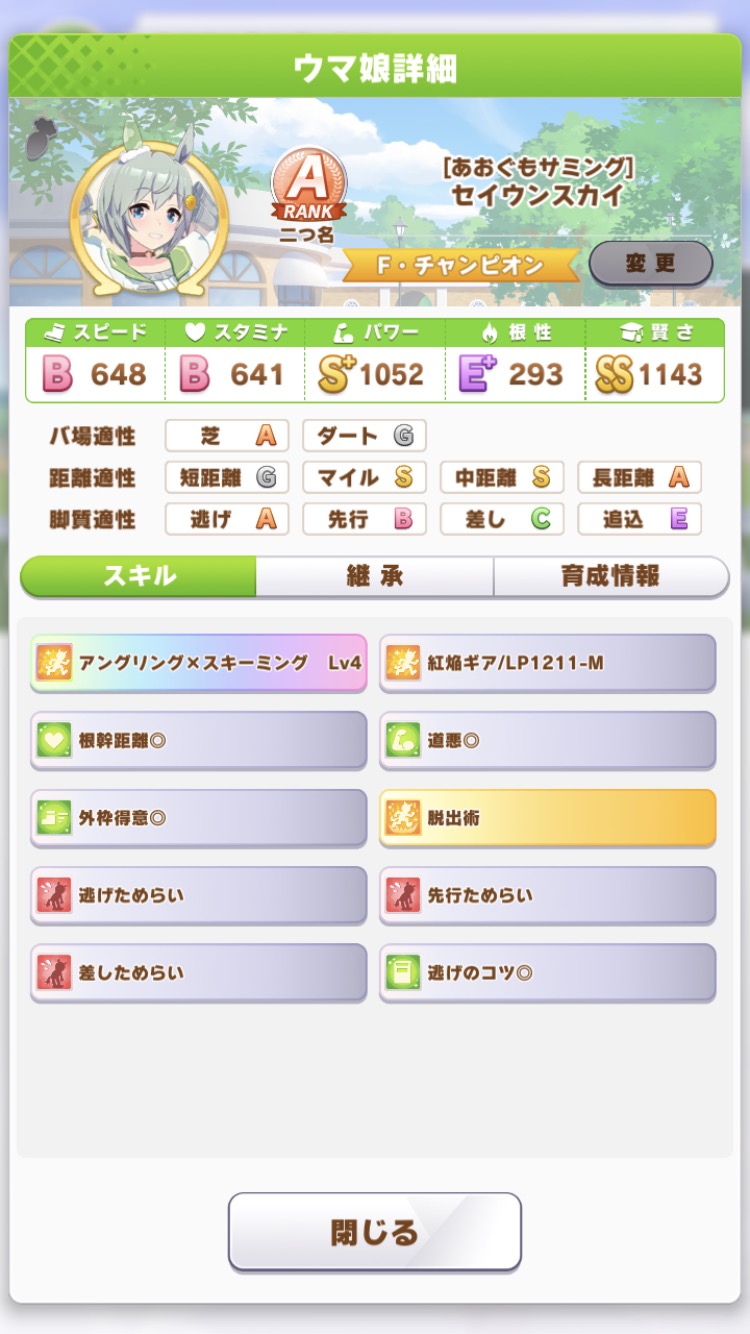Image resolution: width=750 pixels, height=1334 pixels.
Task: Open skill アングリング×スキーミング Lv4
Action: coord(198,662)
